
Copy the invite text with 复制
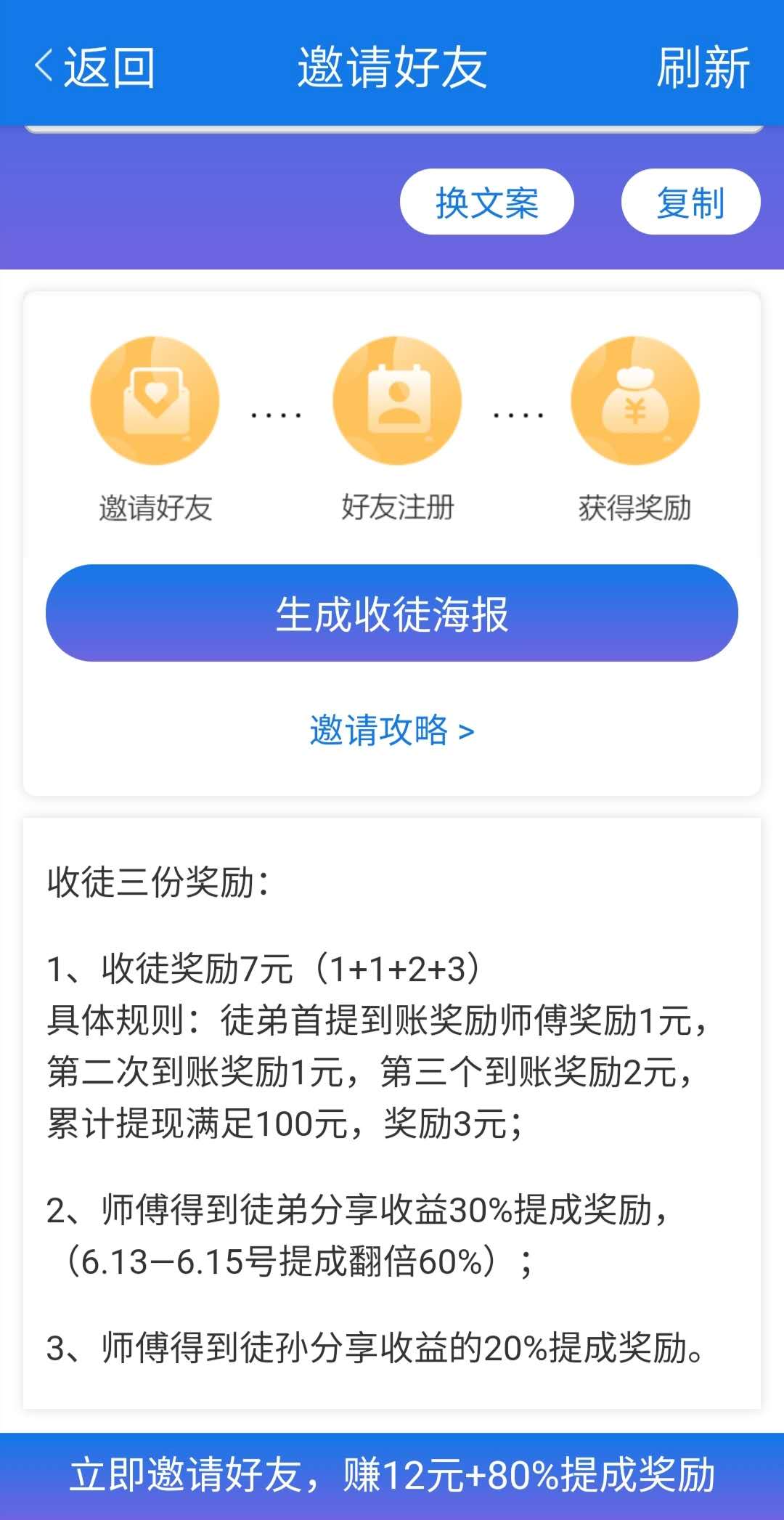pyautogui.click(x=690, y=202)
